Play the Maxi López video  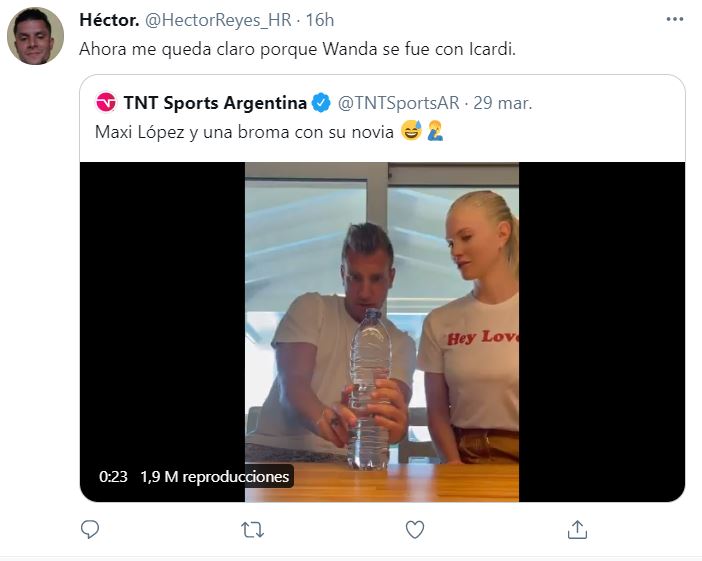click(x=382, y=331)
